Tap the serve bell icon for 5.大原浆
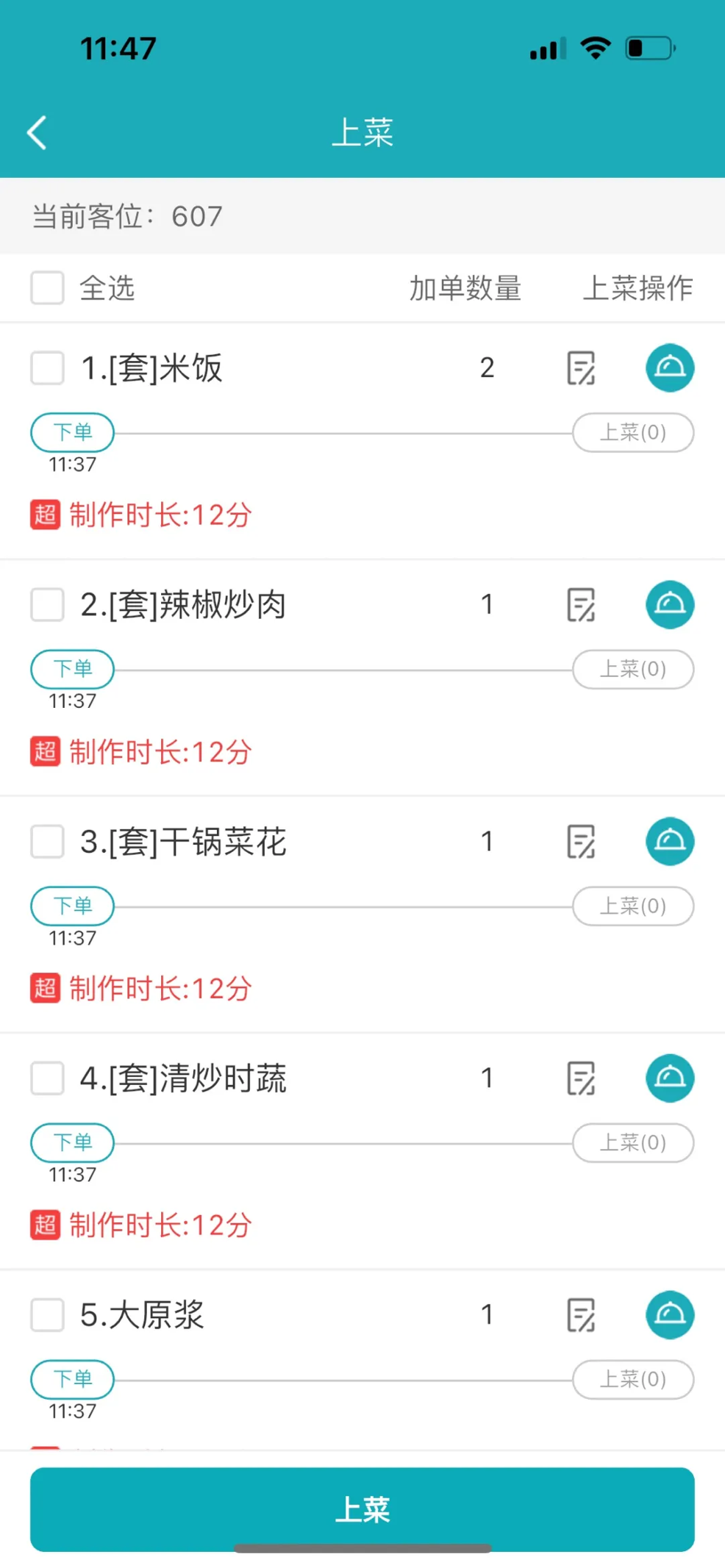The image size is (725, 1568). click(x=670, y=1314)
